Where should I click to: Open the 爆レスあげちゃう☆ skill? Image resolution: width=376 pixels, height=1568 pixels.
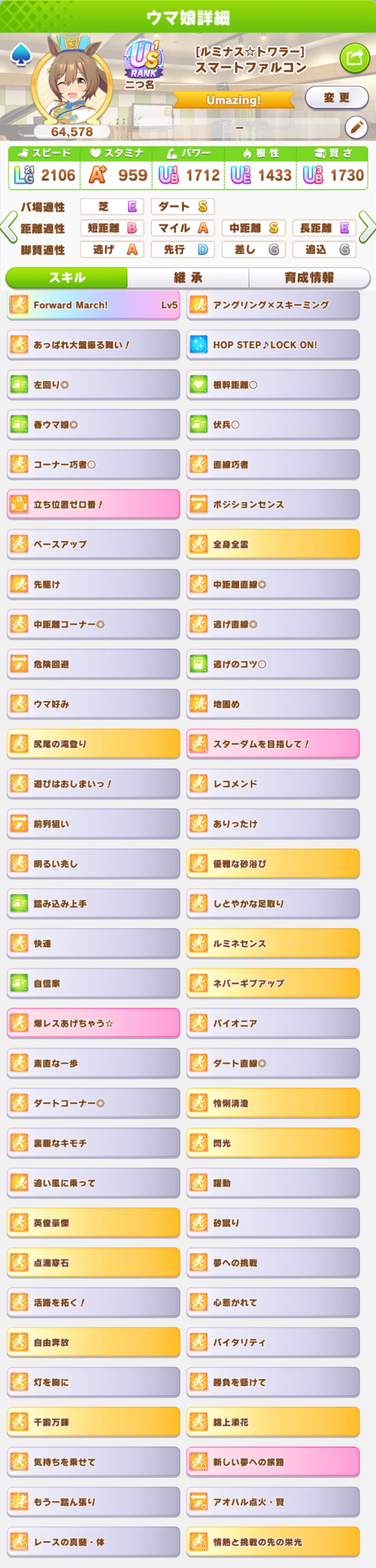click(93, 1023)
